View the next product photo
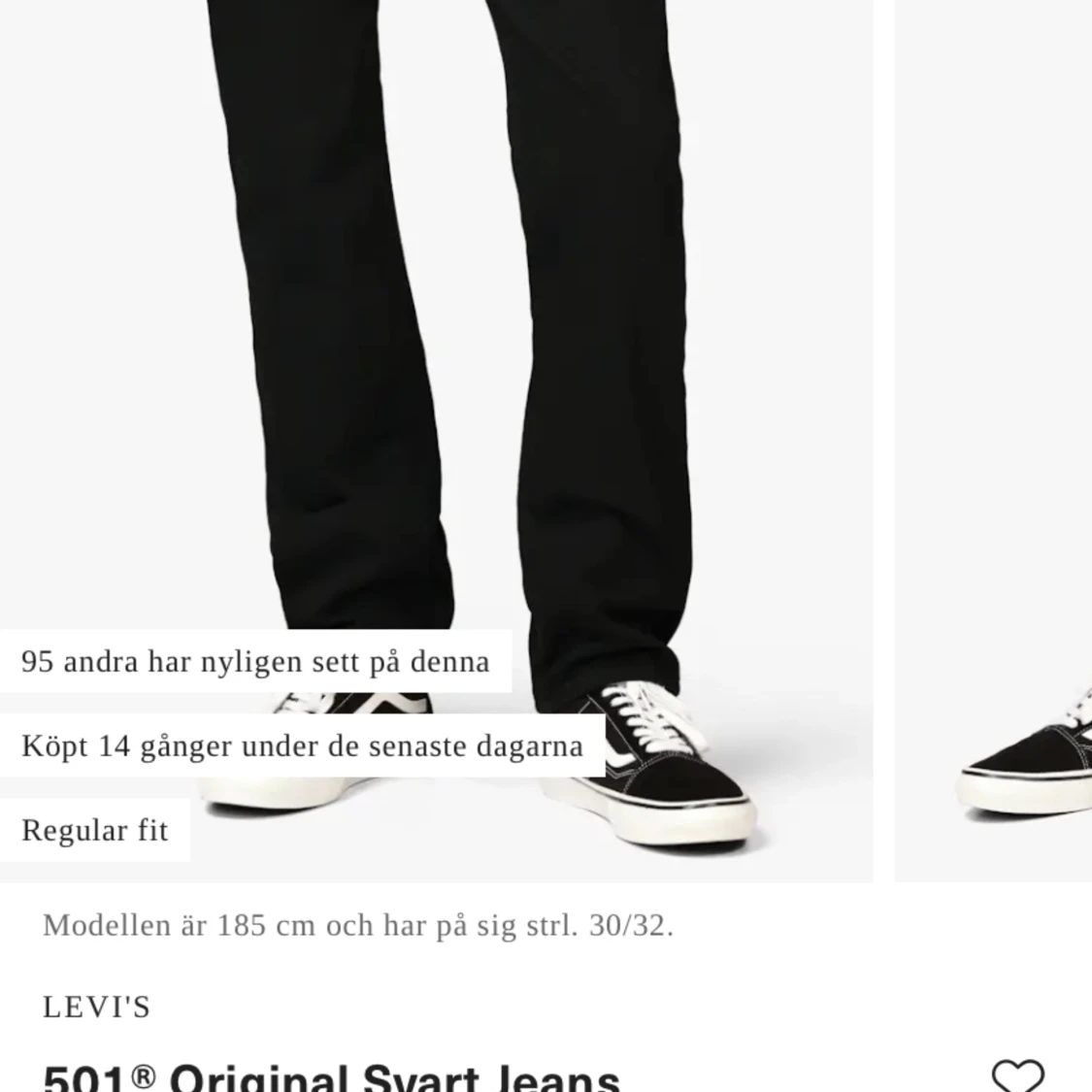1092x1092 pixels. (1000, 437)
